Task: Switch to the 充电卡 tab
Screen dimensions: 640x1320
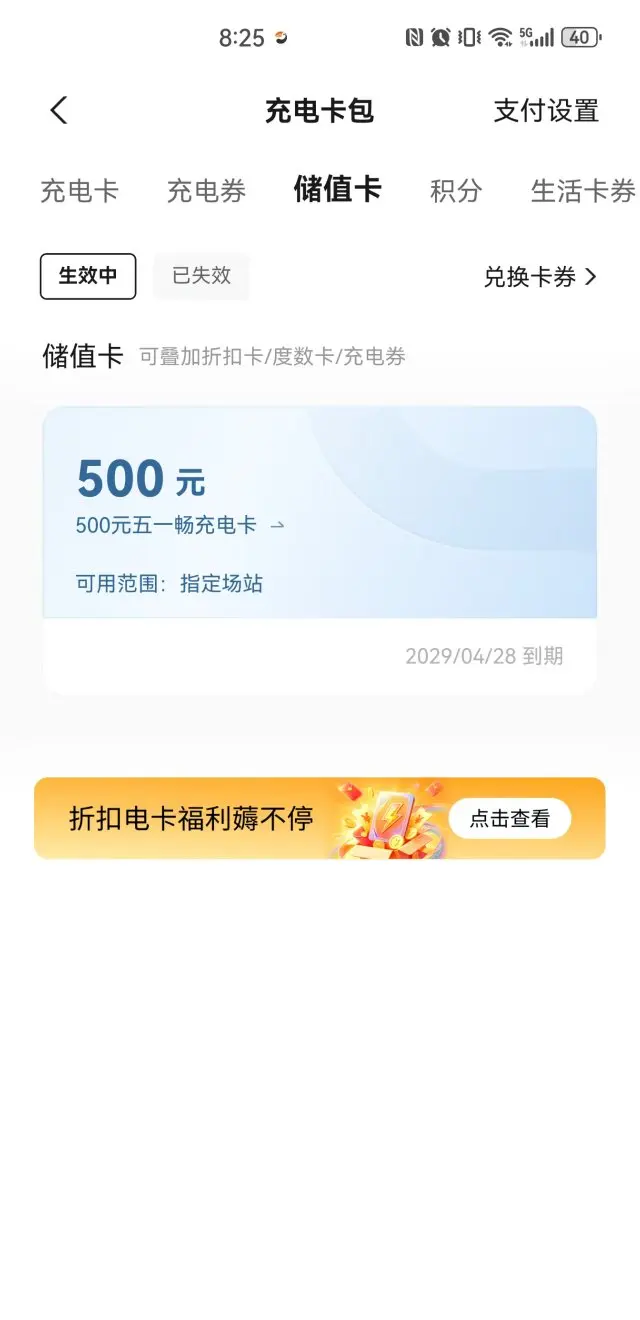Action: point(80,191)
